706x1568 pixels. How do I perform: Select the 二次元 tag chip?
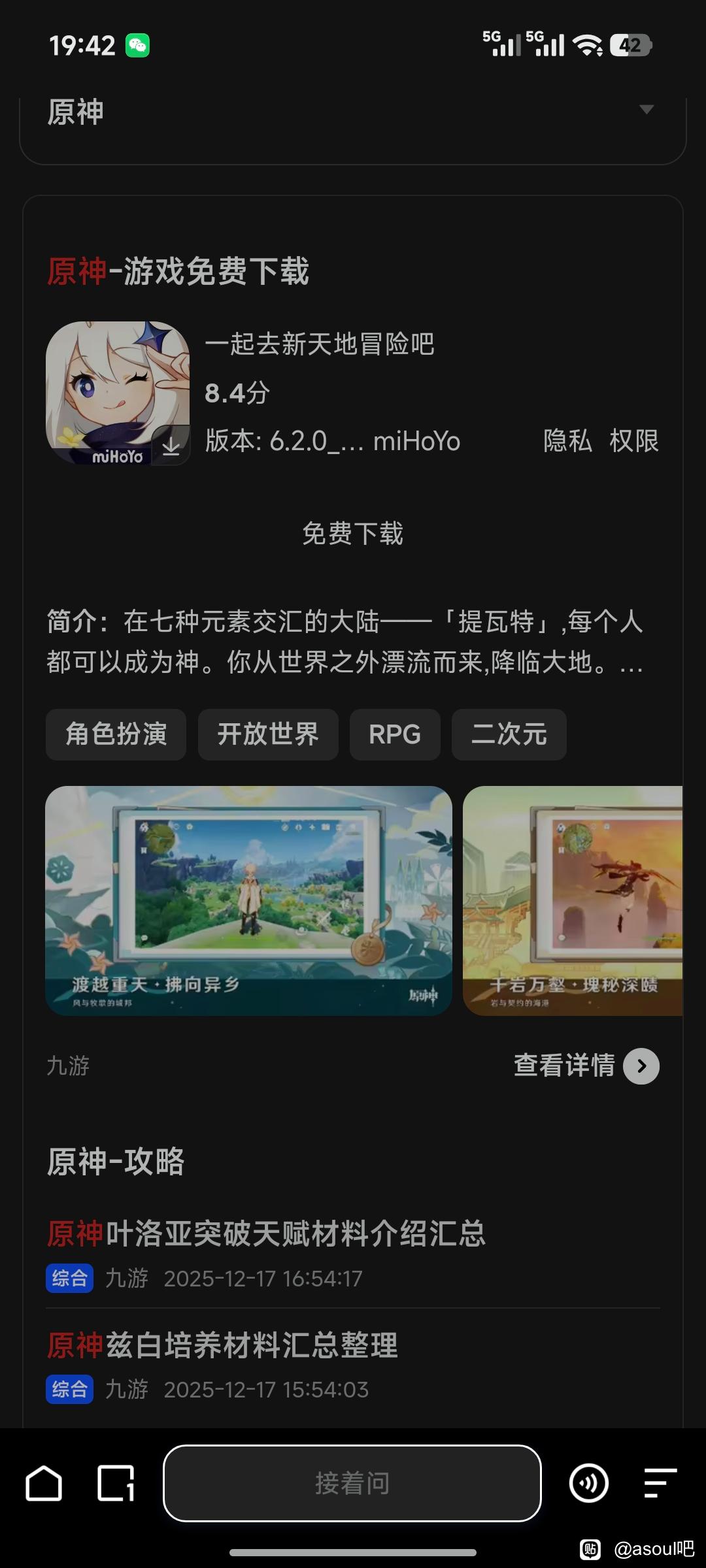pos(509,734)
